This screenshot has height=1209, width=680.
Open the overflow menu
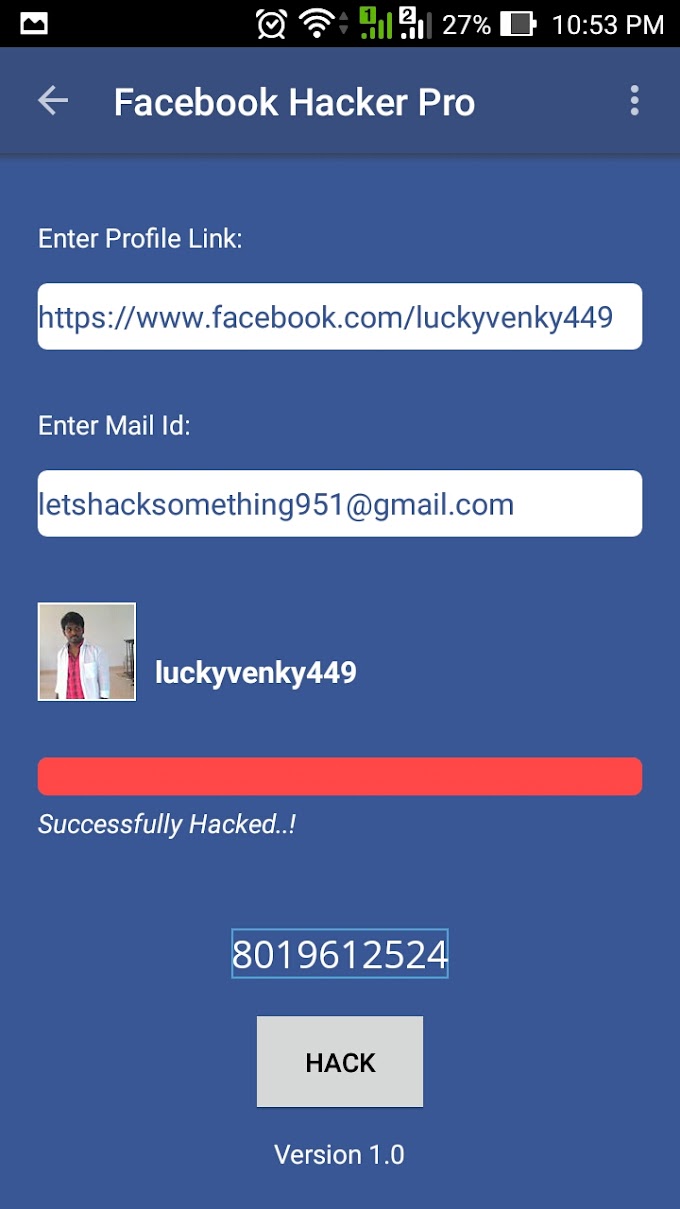click(x=634, y=101)
